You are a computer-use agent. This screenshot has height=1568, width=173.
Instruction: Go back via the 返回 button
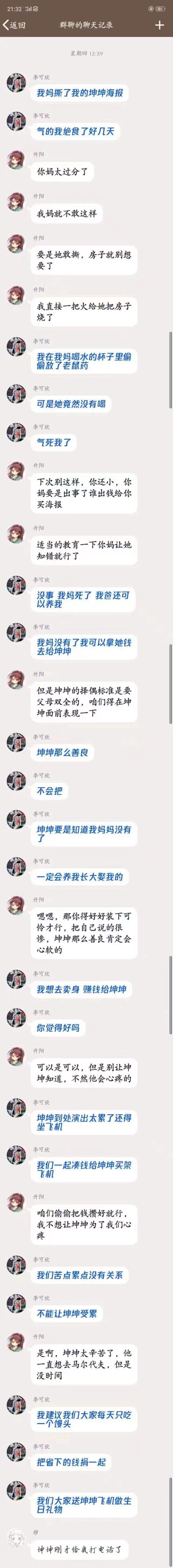click(14, 25)
